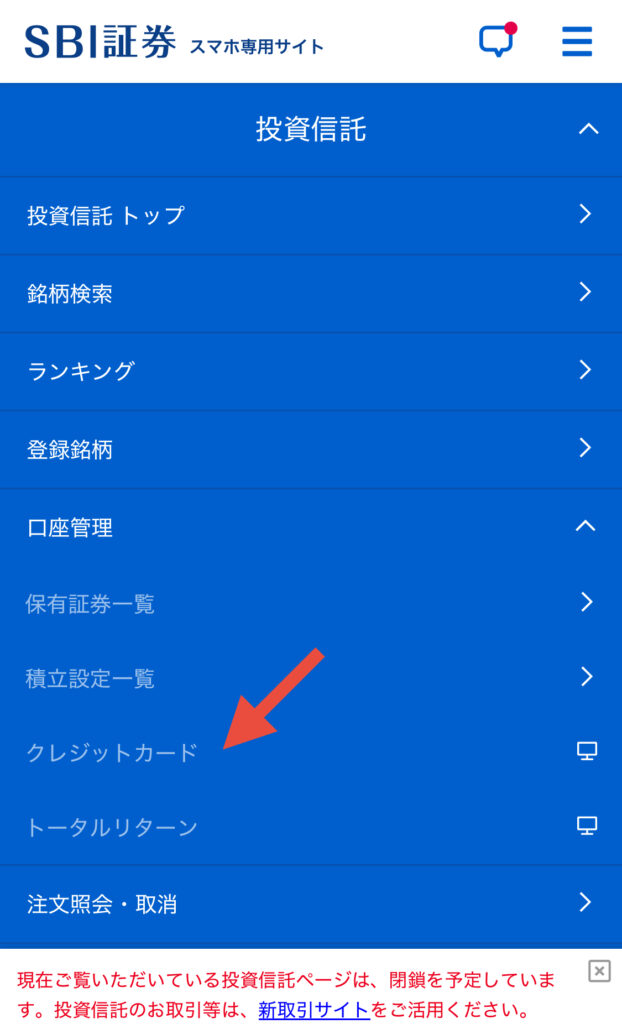Open the hamburger menu

577,41
